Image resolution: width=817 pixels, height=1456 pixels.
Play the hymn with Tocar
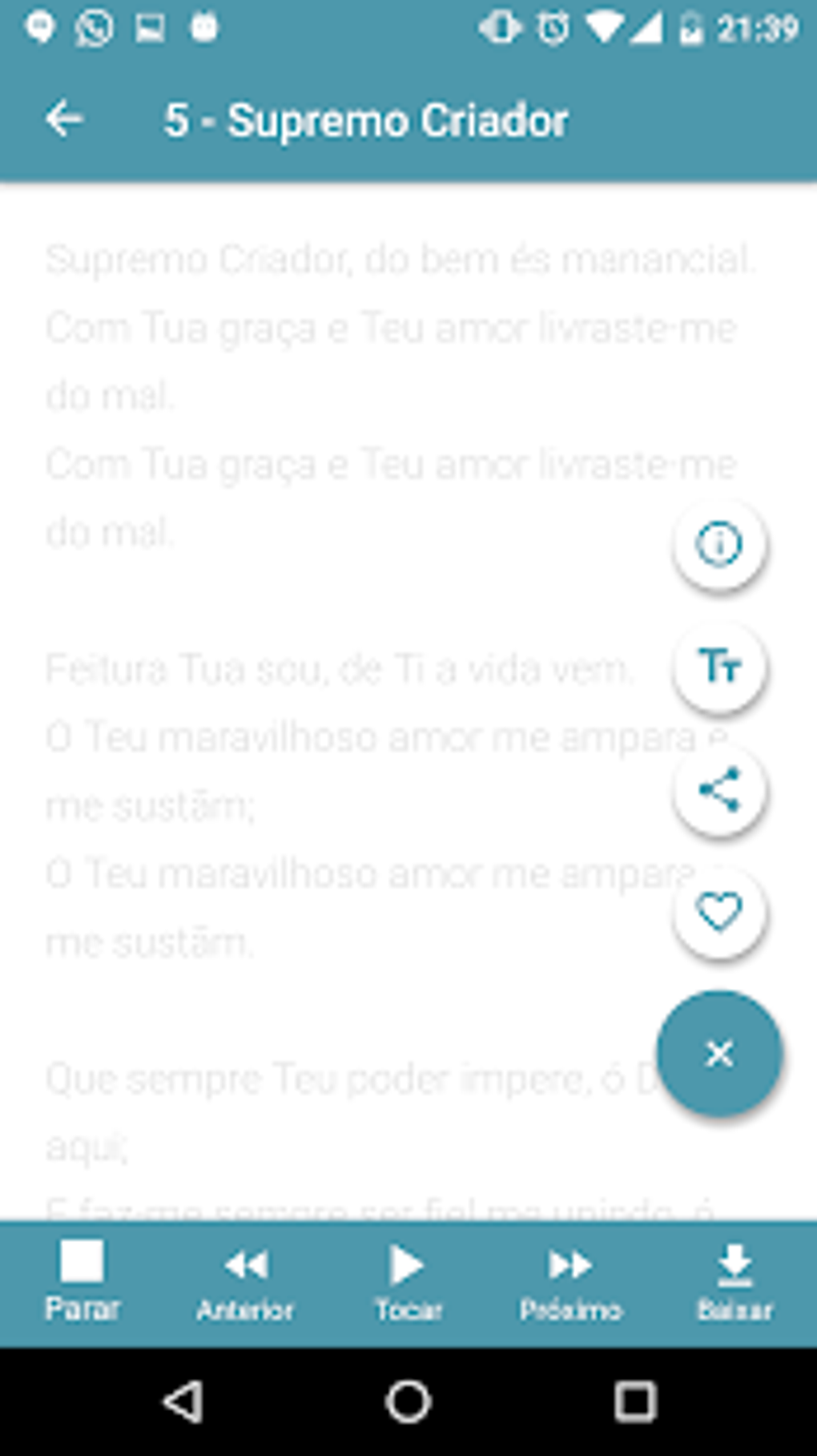[x=408, y=1281]
